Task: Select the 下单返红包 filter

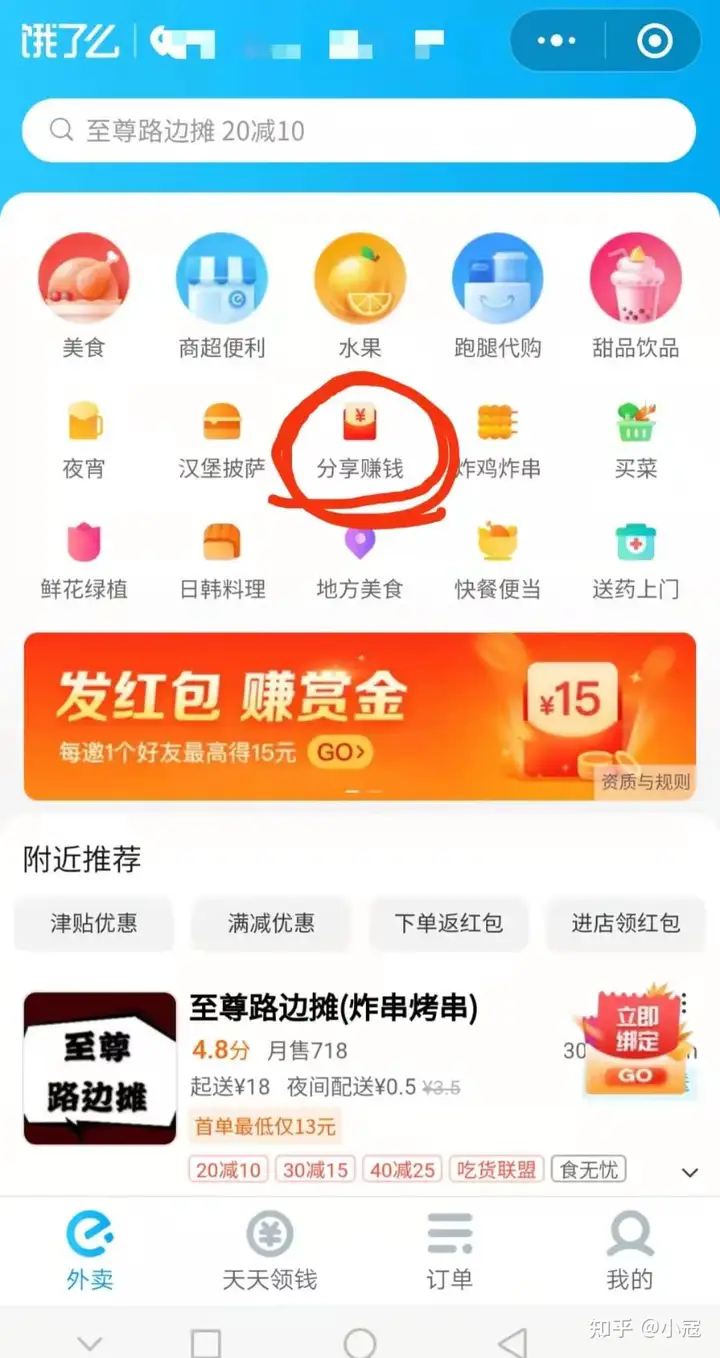Action: point(448,923)
